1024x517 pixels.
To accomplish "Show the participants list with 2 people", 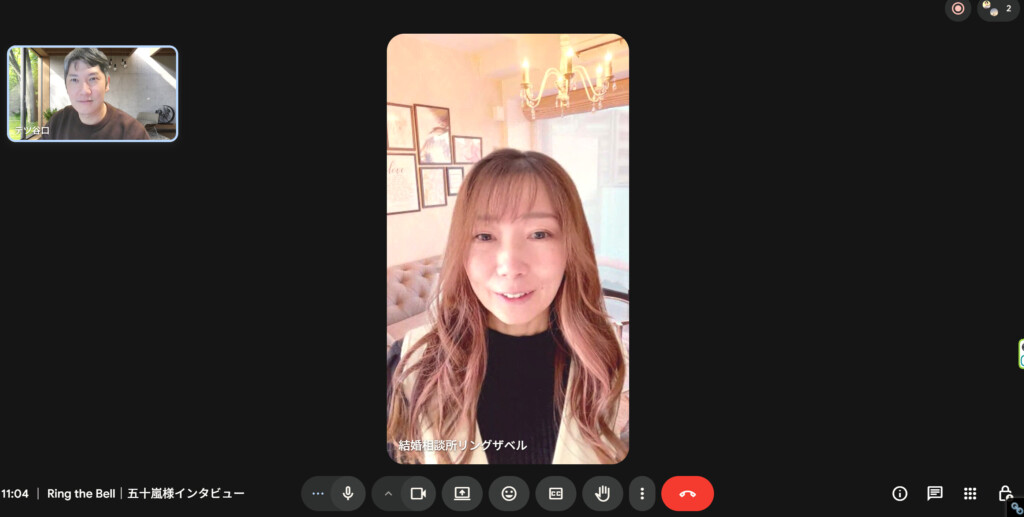I will (x=997, y=9).
